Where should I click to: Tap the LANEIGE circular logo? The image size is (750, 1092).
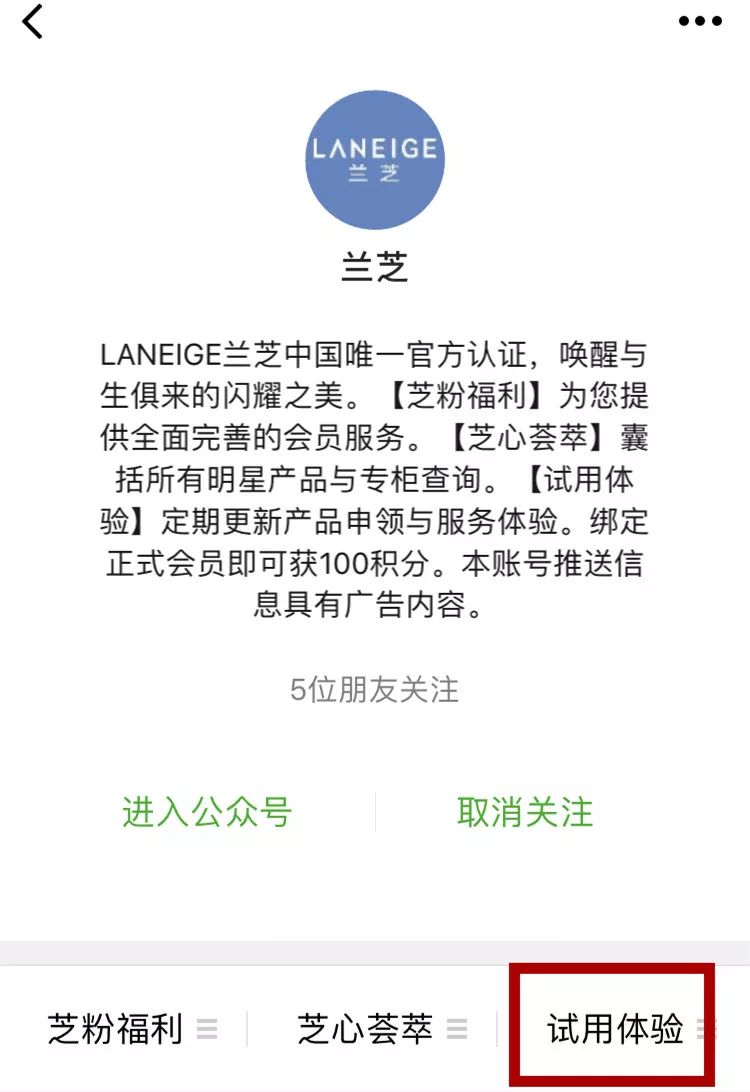coord(374,158)
